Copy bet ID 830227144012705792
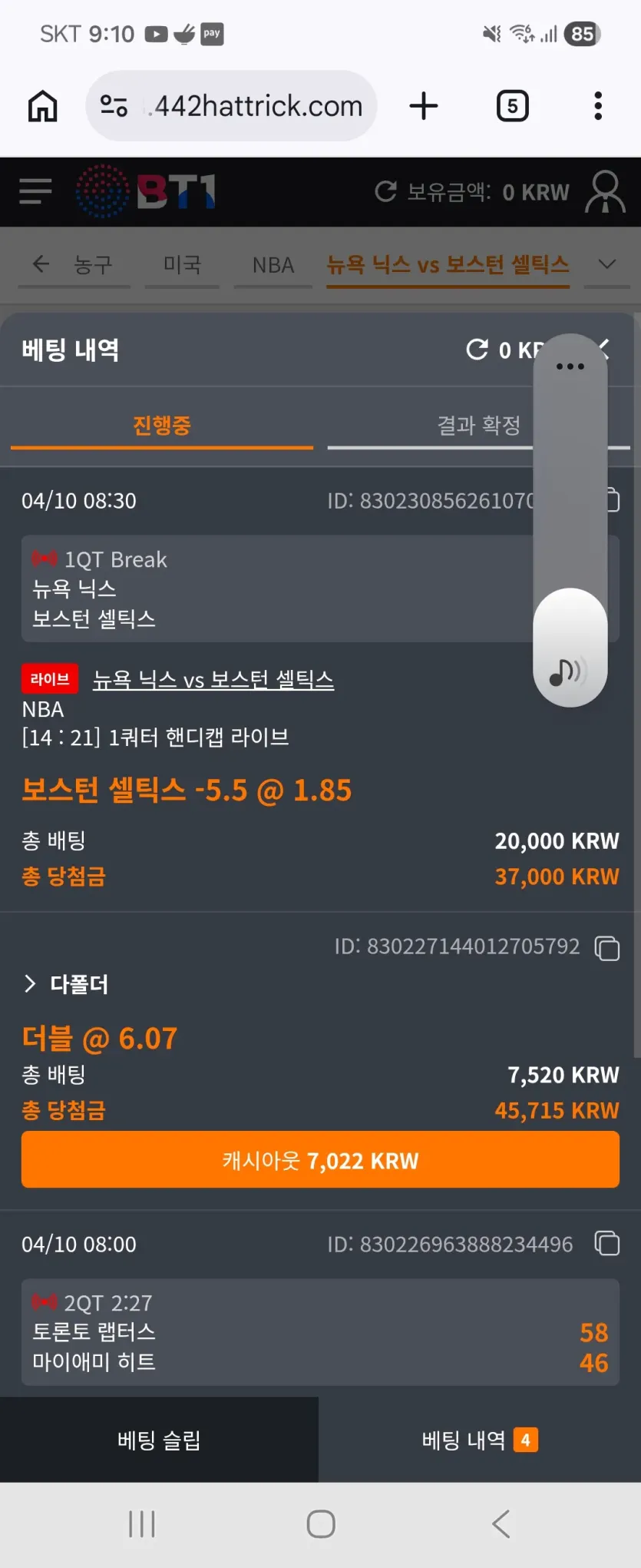The height and width of the screenshot is (1568, 641). click(607, 948)
